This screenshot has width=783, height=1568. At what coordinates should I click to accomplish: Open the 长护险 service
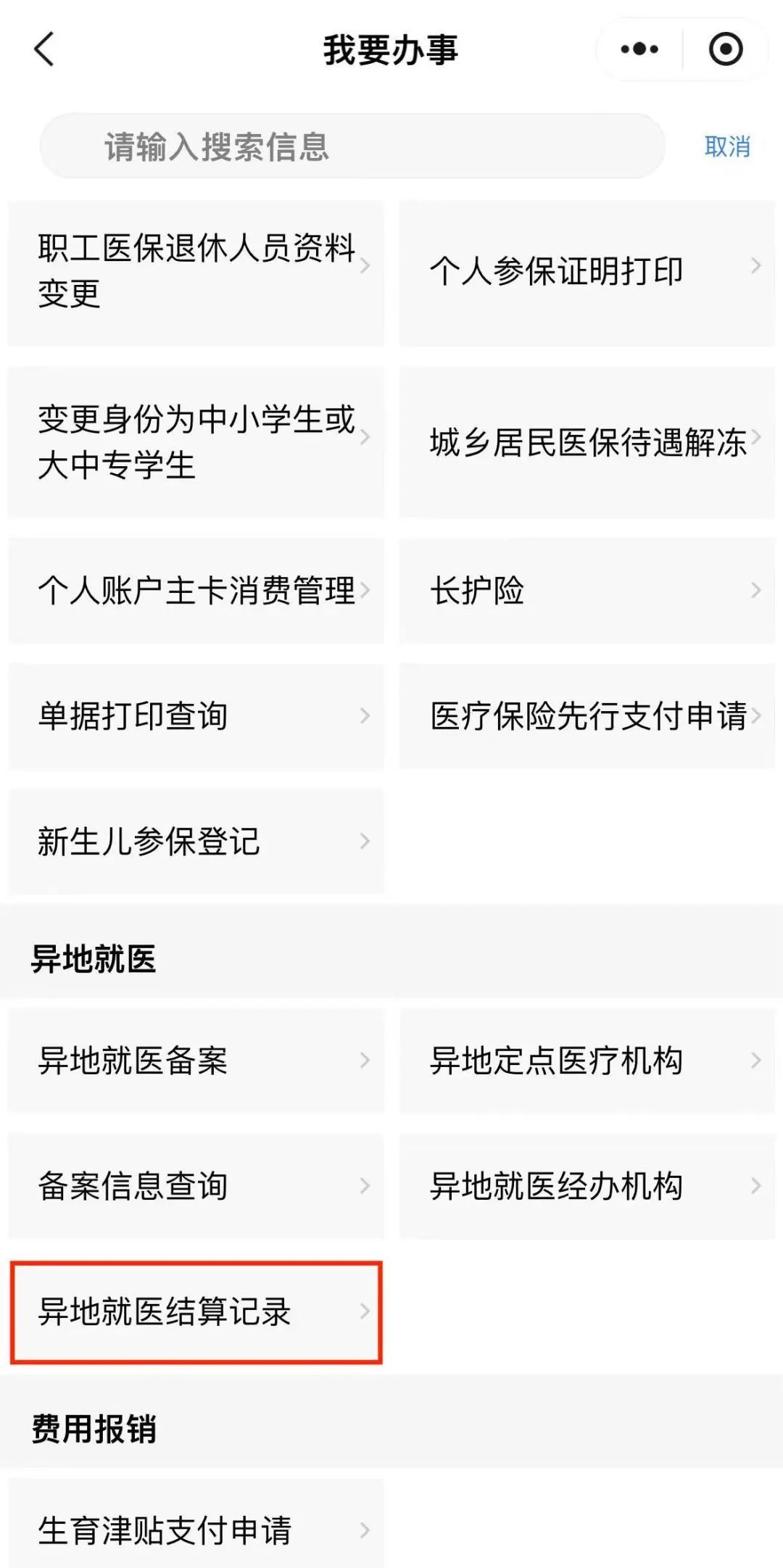pyautogui.click(x=587, y=591)
